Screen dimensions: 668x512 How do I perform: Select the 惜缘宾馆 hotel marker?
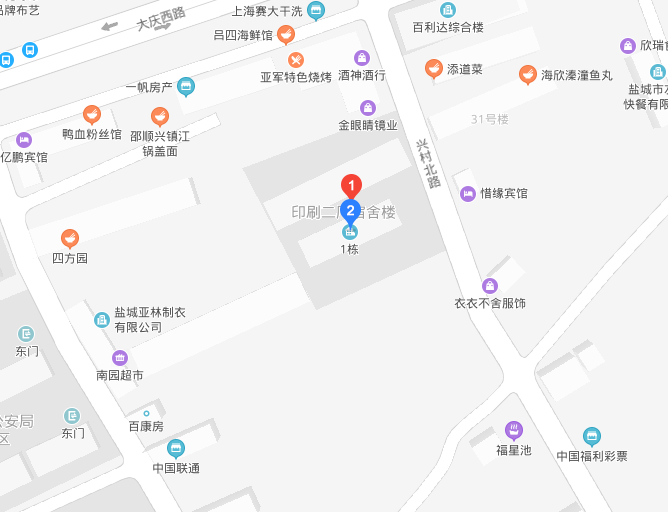tap(468, 193)
